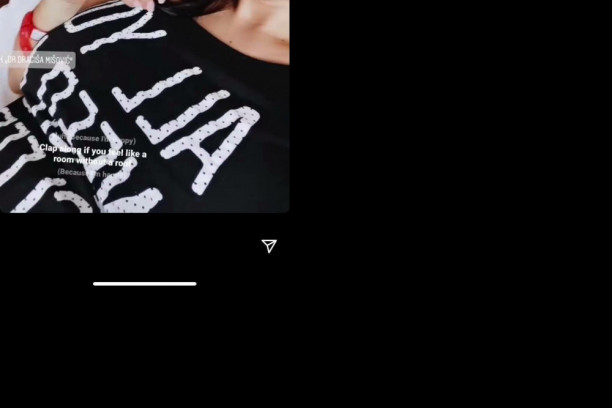Tap the Clap along lyrics sticker
Screen dimensions: 612x408
(93, 154)
